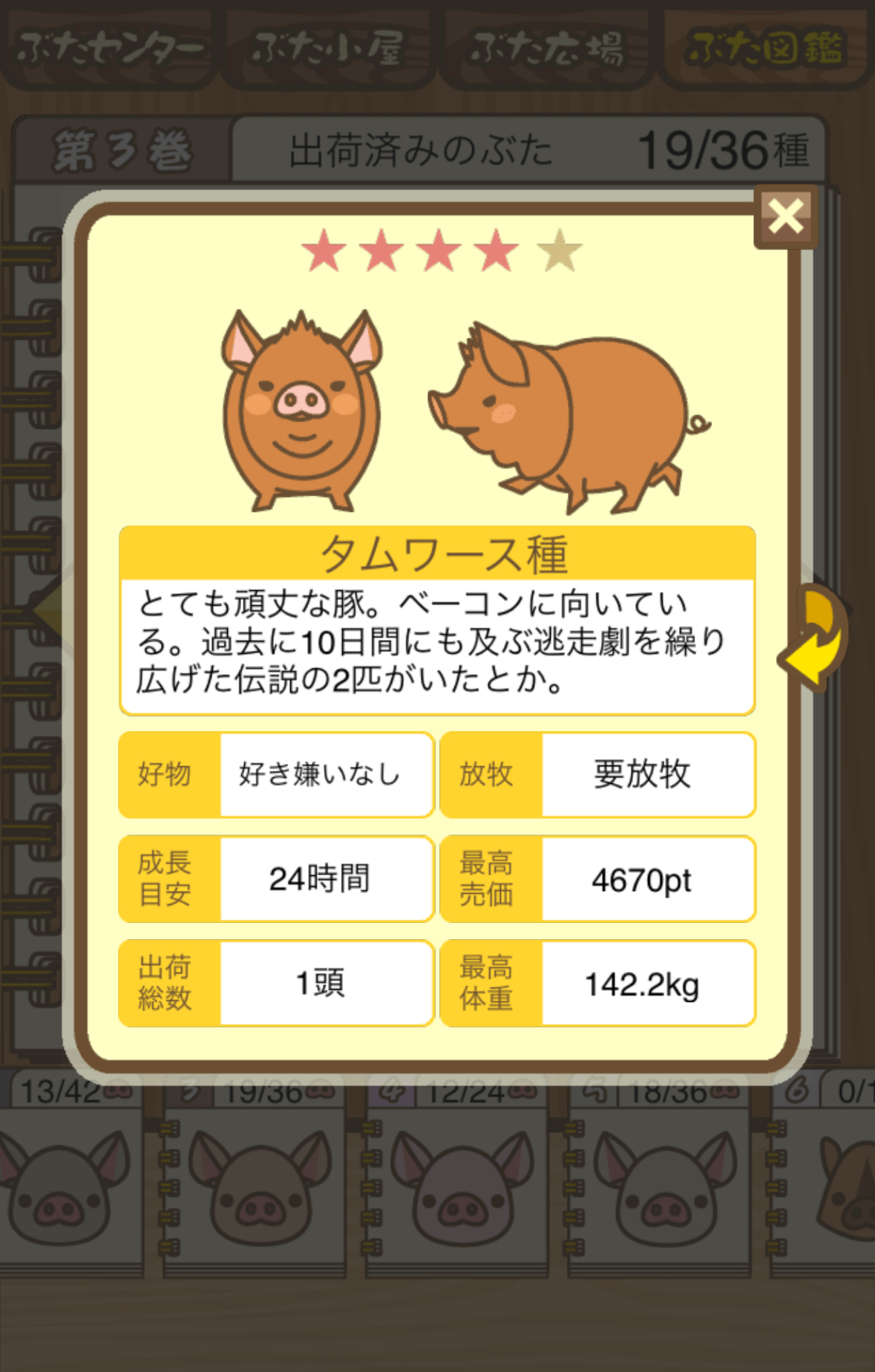Viewport: 875px width, 1372px height.
Task: Open the ぶた小屋 tab
Action: pos(327,48)
